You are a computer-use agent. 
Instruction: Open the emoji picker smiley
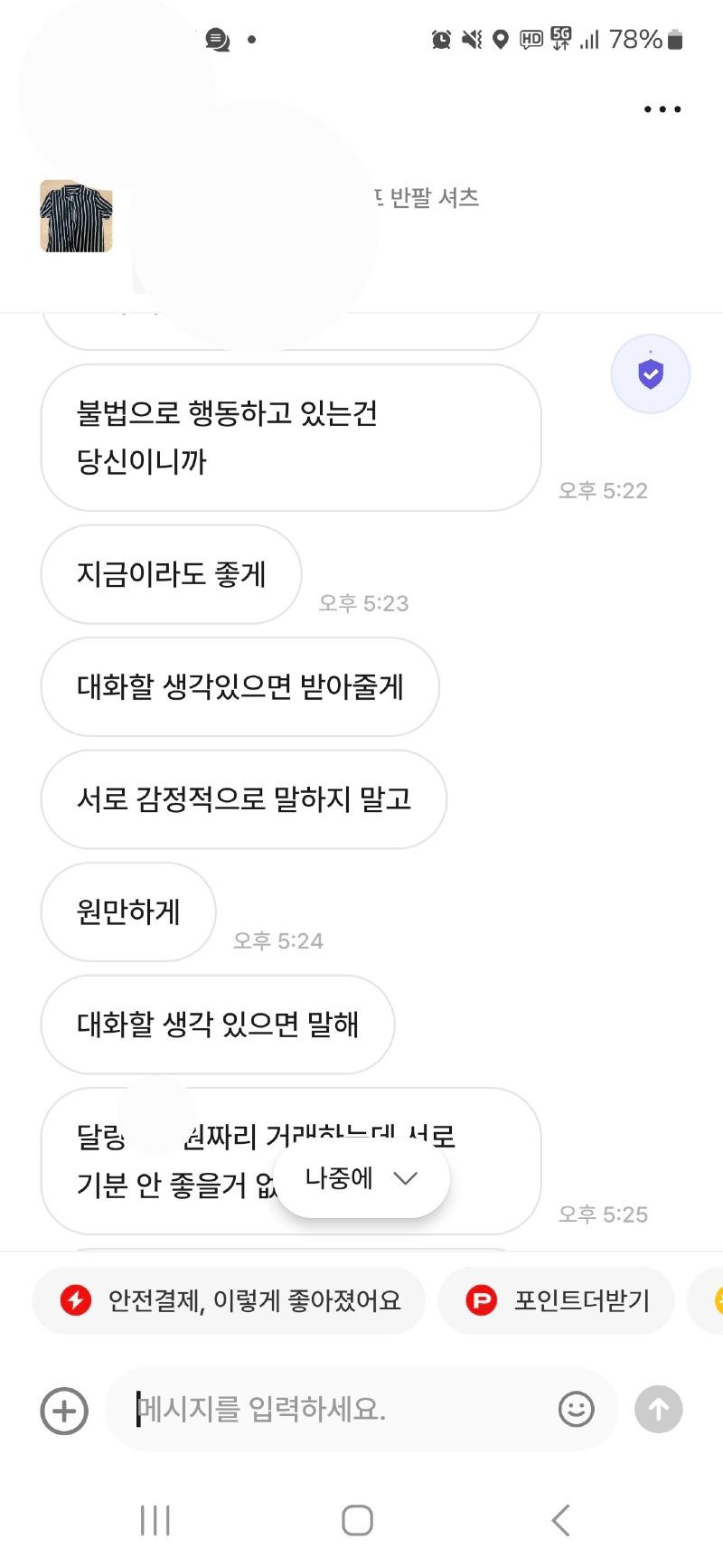pyautogui.click(x=576, y=1409)
